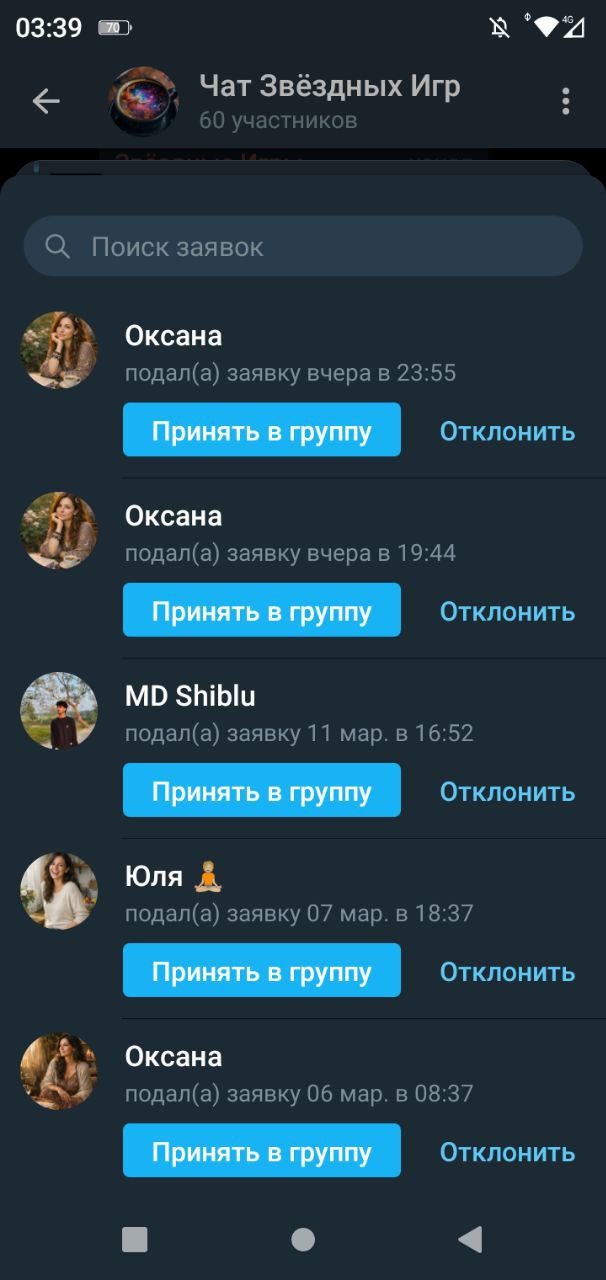606x1280 pixels.
Task: Accept Оксана's request from 06 мар.
Action: pos(262,1151)
